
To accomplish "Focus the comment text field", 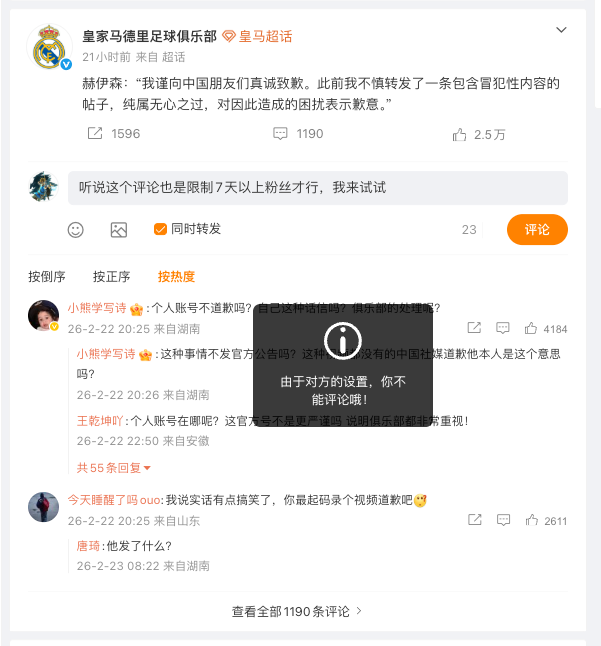I will (x=317, y=188).
